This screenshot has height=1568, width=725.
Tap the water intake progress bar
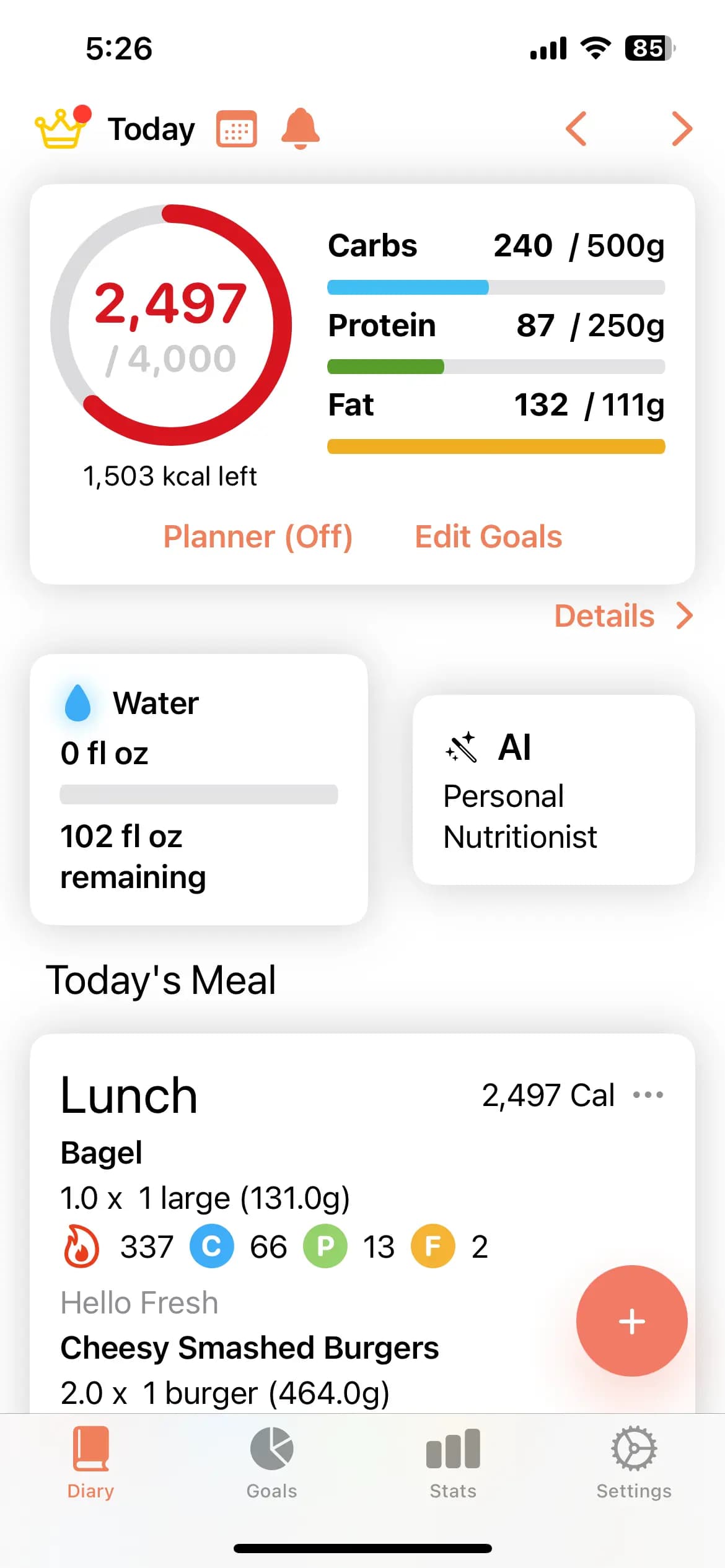199,793
